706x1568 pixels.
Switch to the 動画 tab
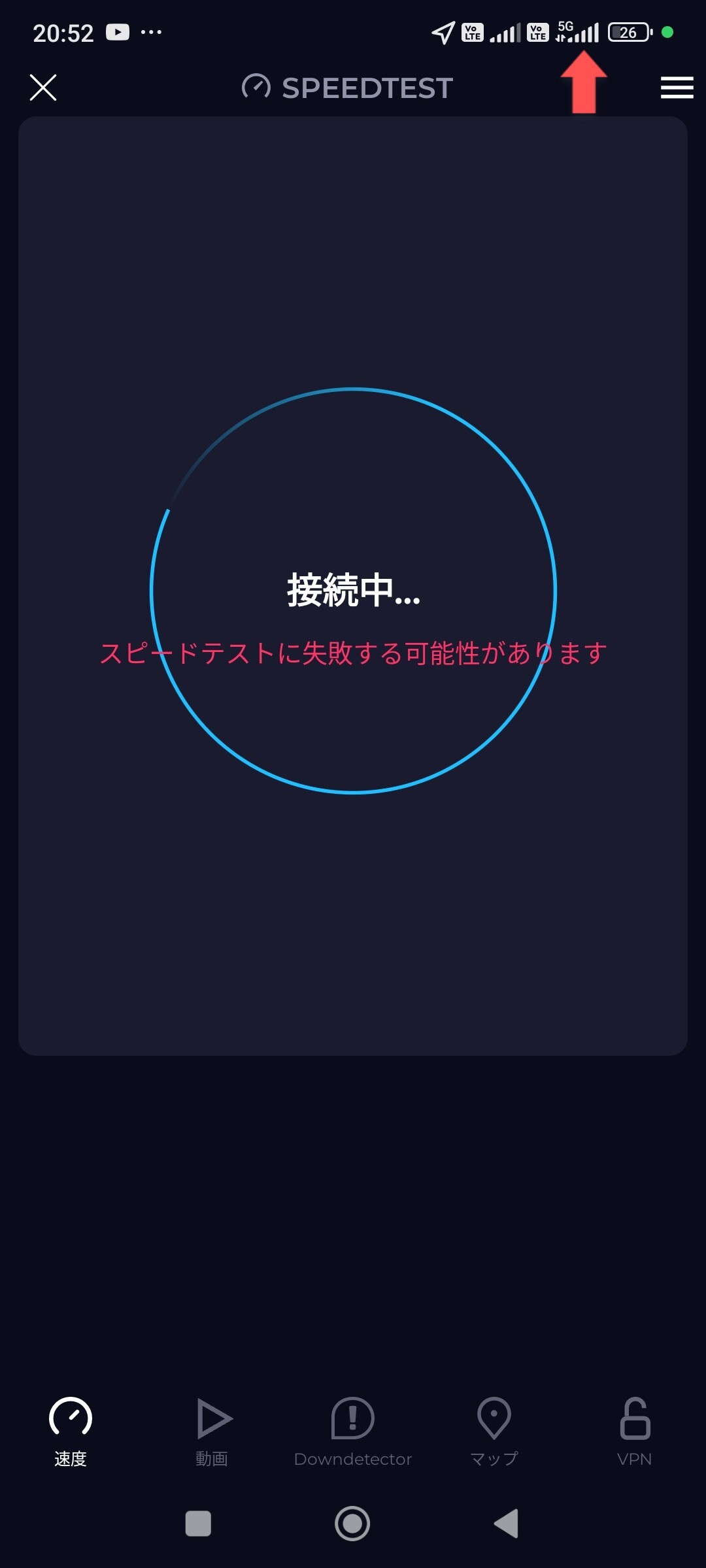pos(212,1431)
